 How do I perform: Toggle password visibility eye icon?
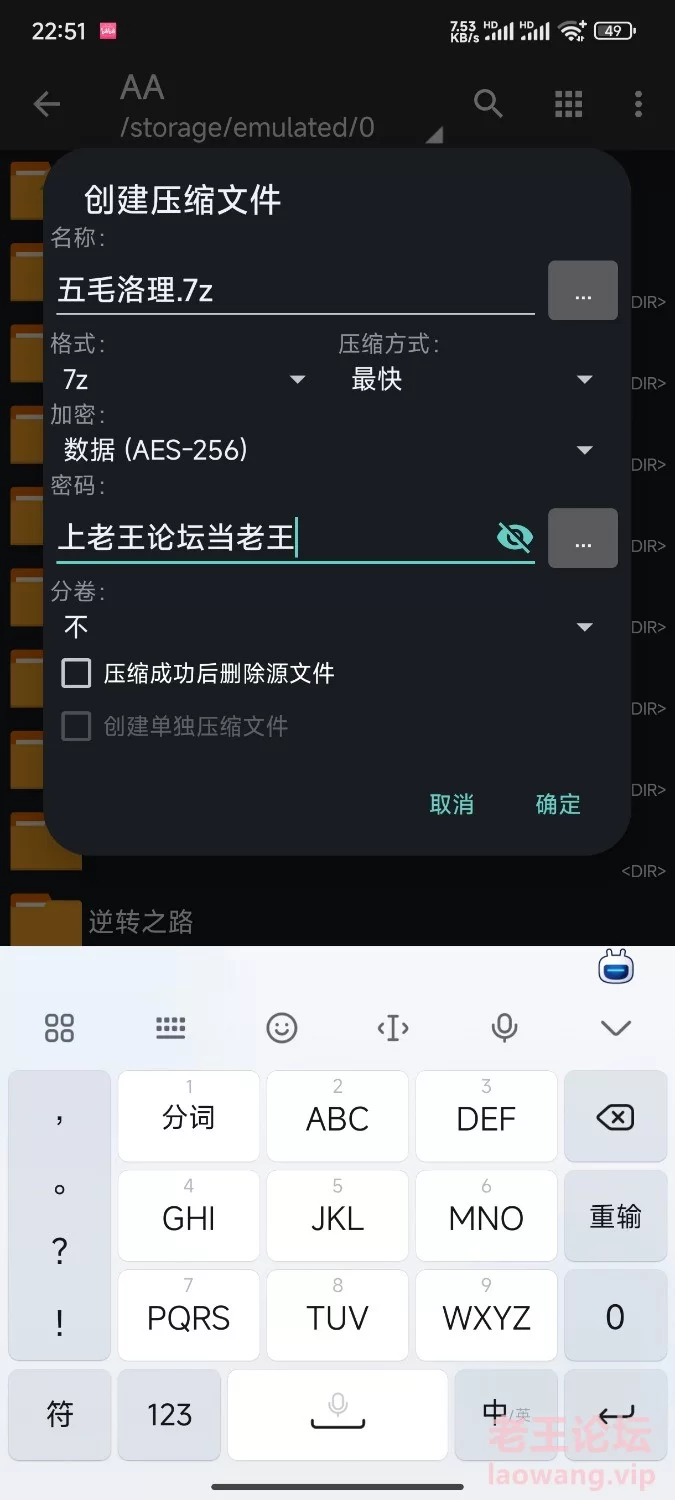514,538
